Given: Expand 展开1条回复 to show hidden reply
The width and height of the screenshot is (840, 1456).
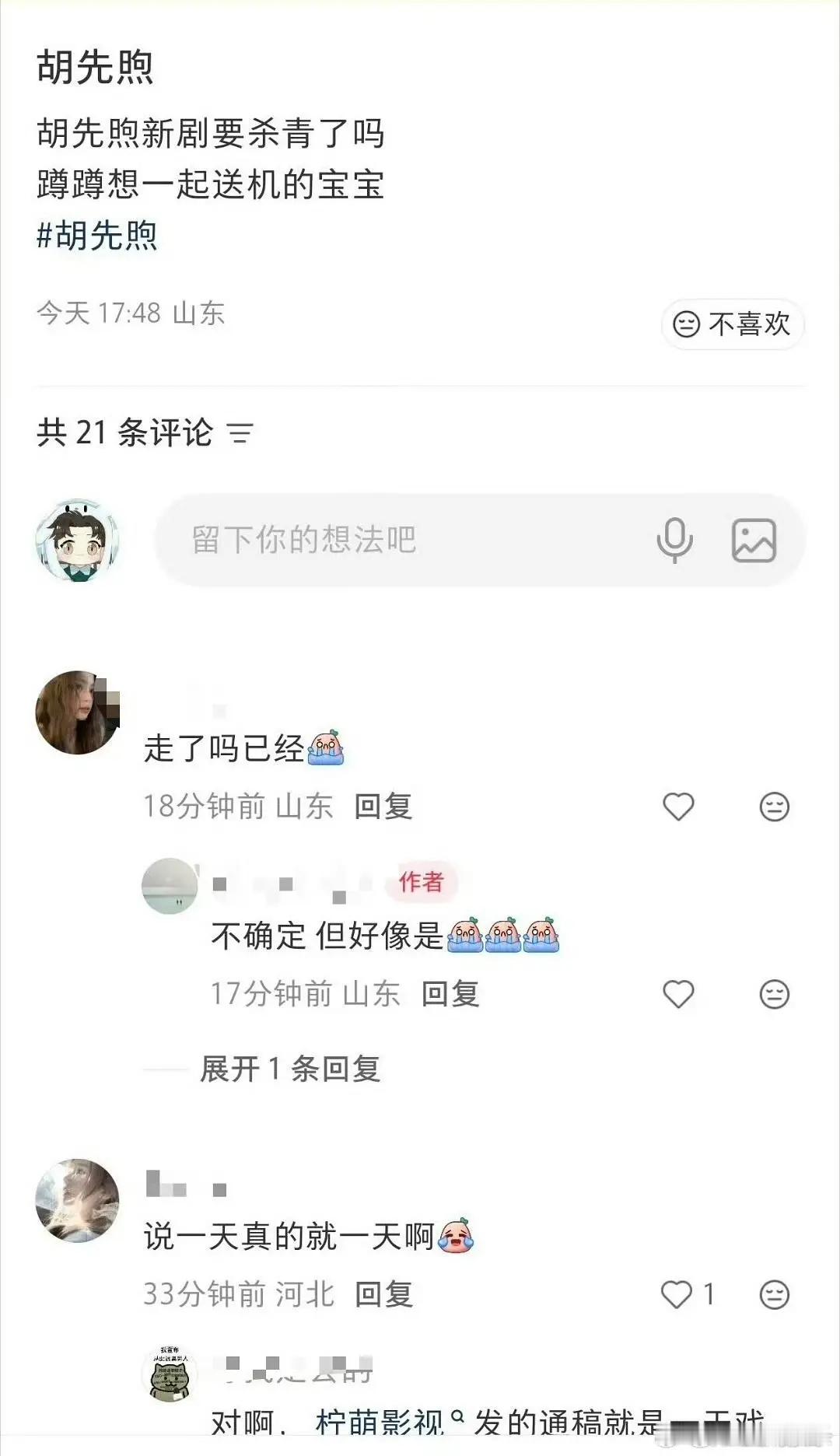Looking at the screenshot, I should coord(292,1069).
